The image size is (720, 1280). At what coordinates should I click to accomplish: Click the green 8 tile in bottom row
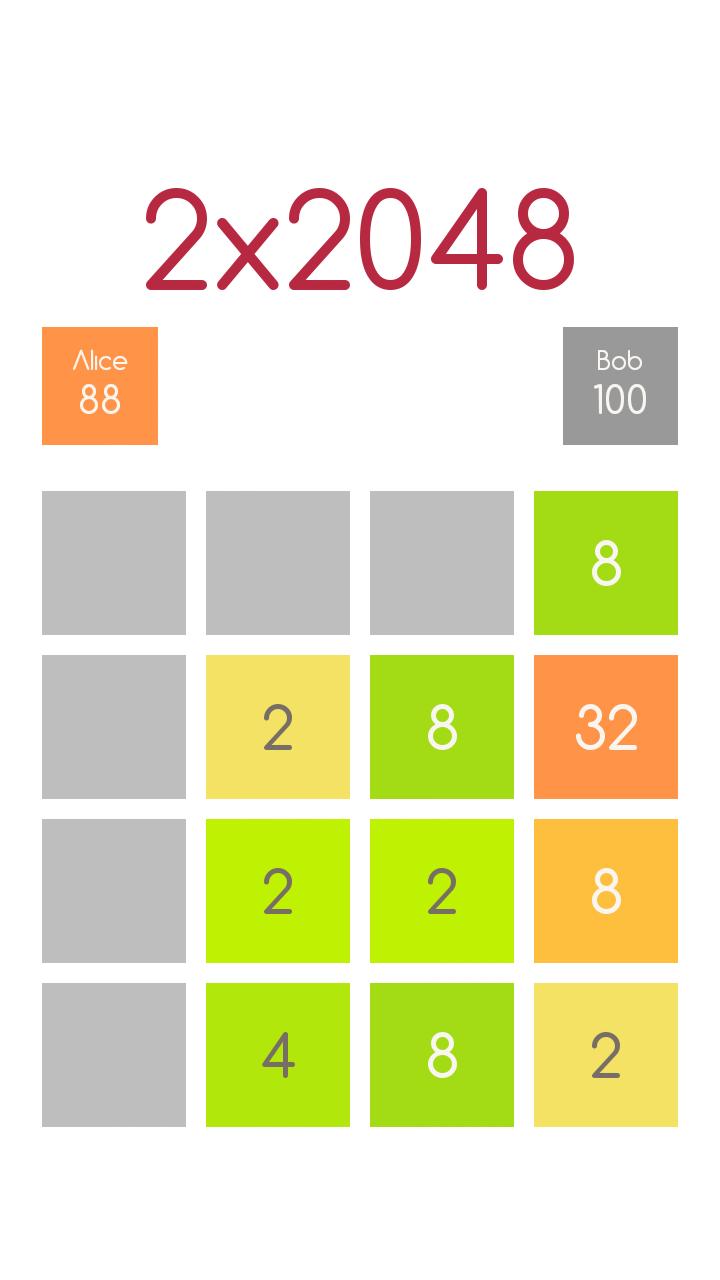point(442,1055)
